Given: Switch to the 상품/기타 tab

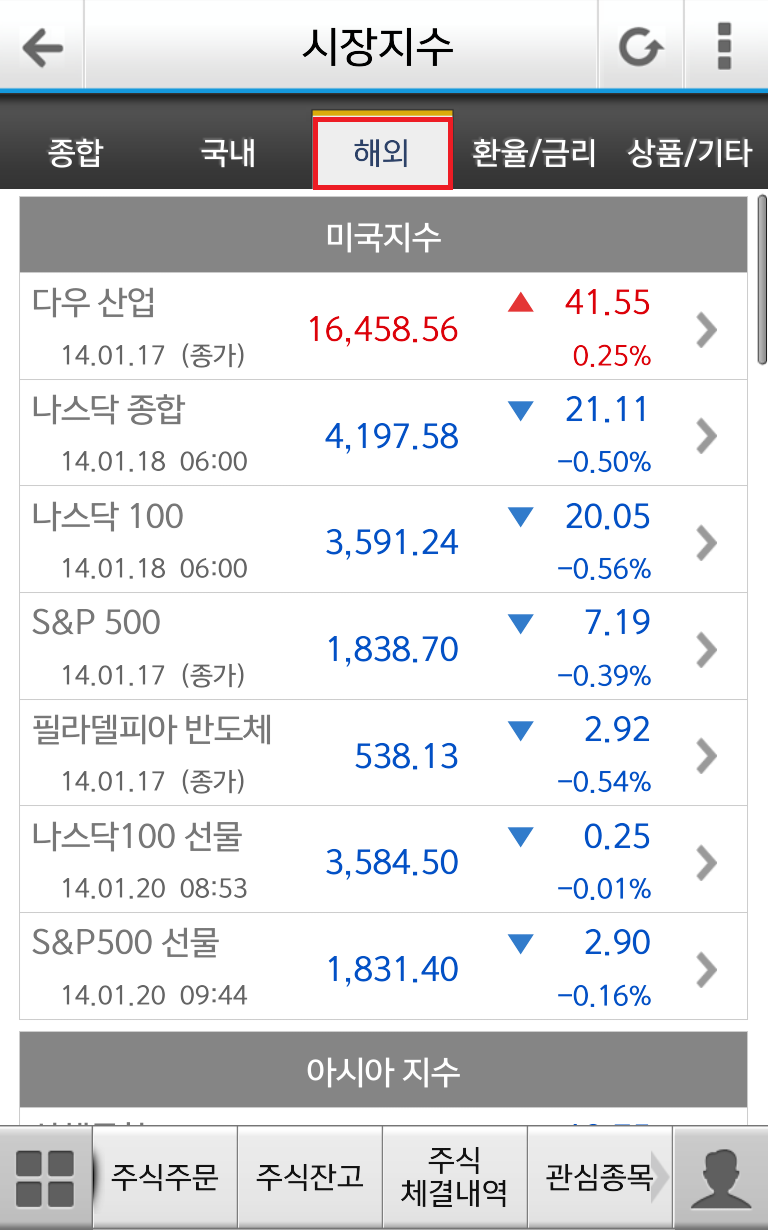Looking at the screenshot, I should click(x=689, y=153).
